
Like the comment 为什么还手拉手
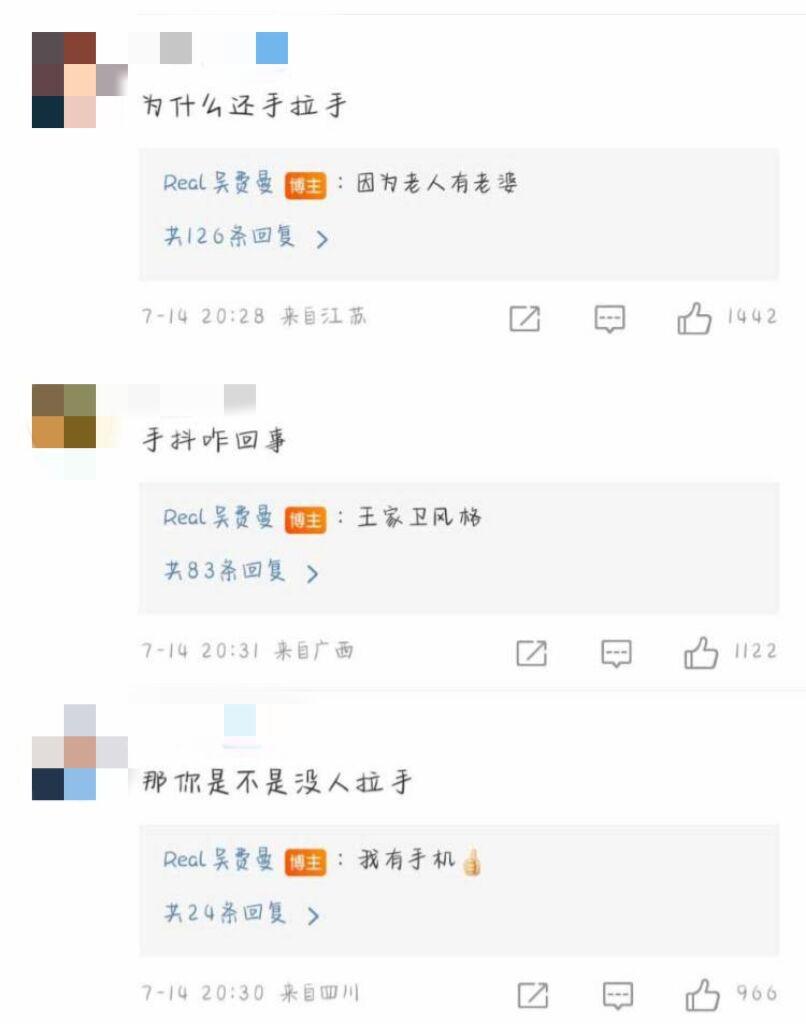(694, 319)
